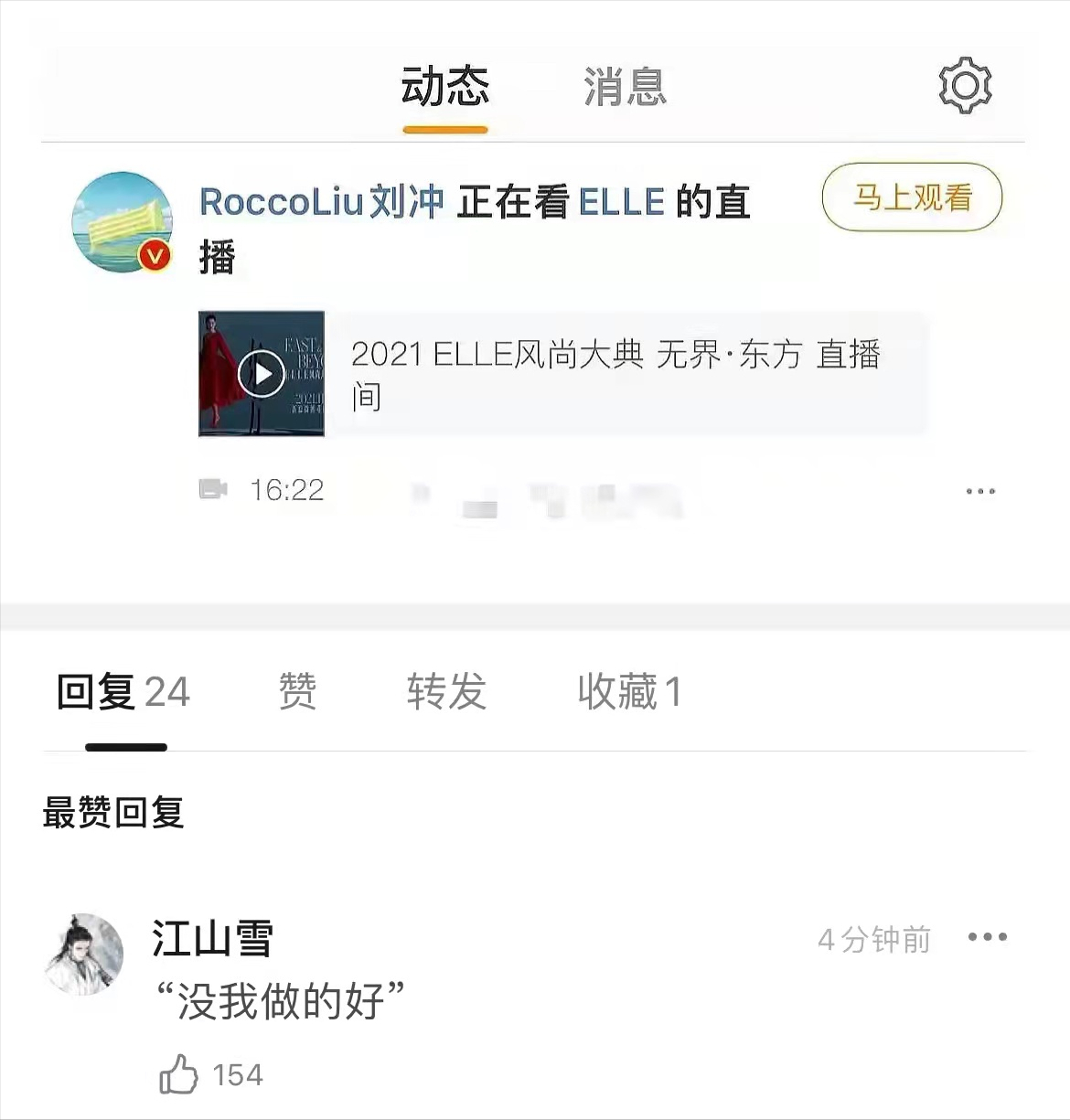Tap the ELLE account link
Screen dimensions: 1070x1120
point(622,202)
